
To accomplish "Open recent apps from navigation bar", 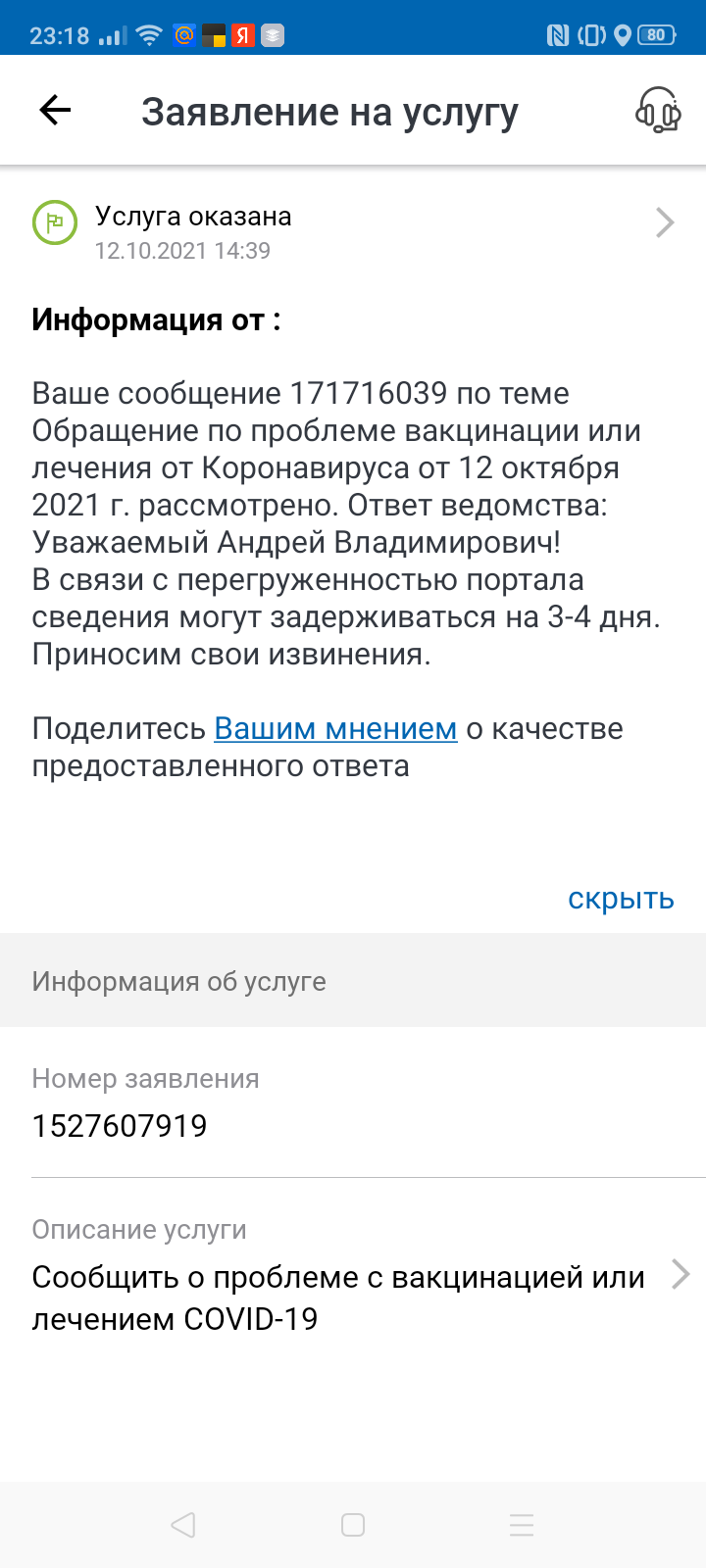I will (x=522, y=1525).
